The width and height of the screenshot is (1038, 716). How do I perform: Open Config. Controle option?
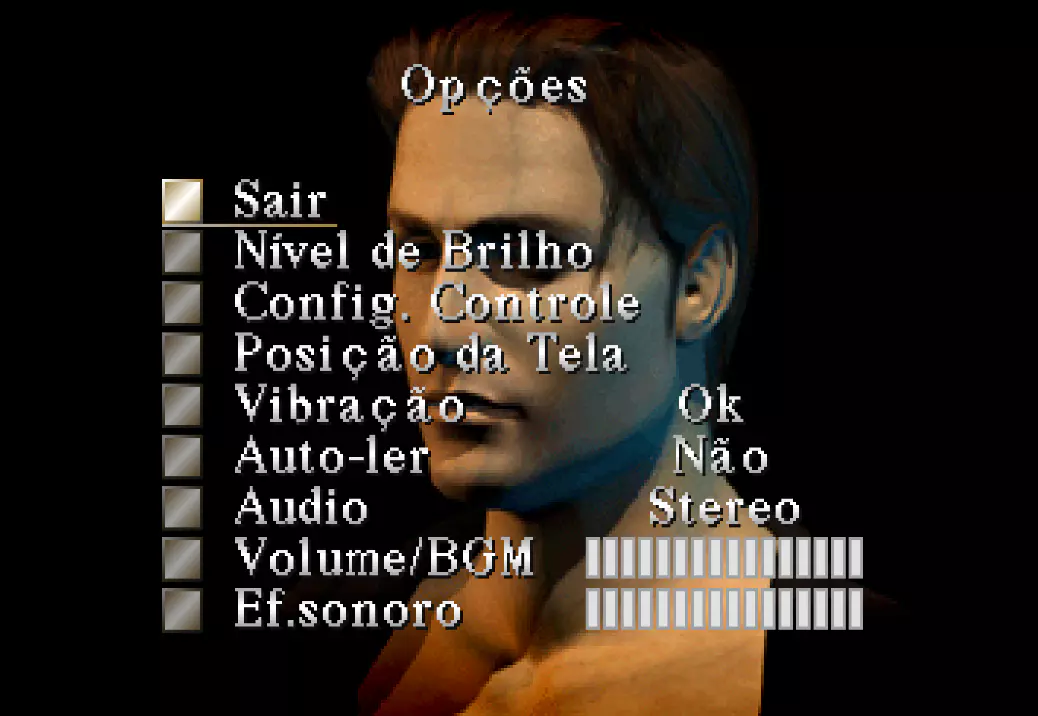(436, 302)
